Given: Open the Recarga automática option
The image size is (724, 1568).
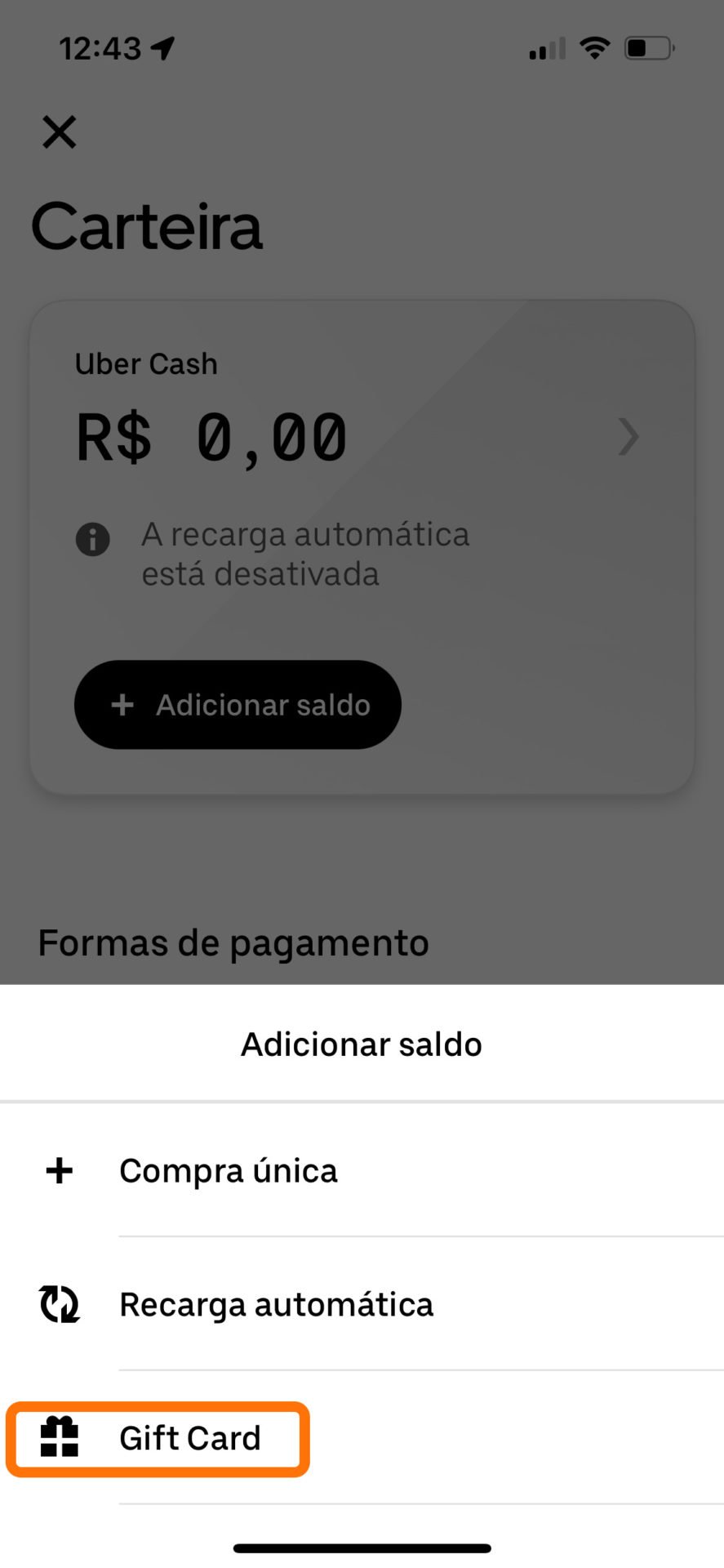Looking at the screenshot, I should click(362, 1304).
